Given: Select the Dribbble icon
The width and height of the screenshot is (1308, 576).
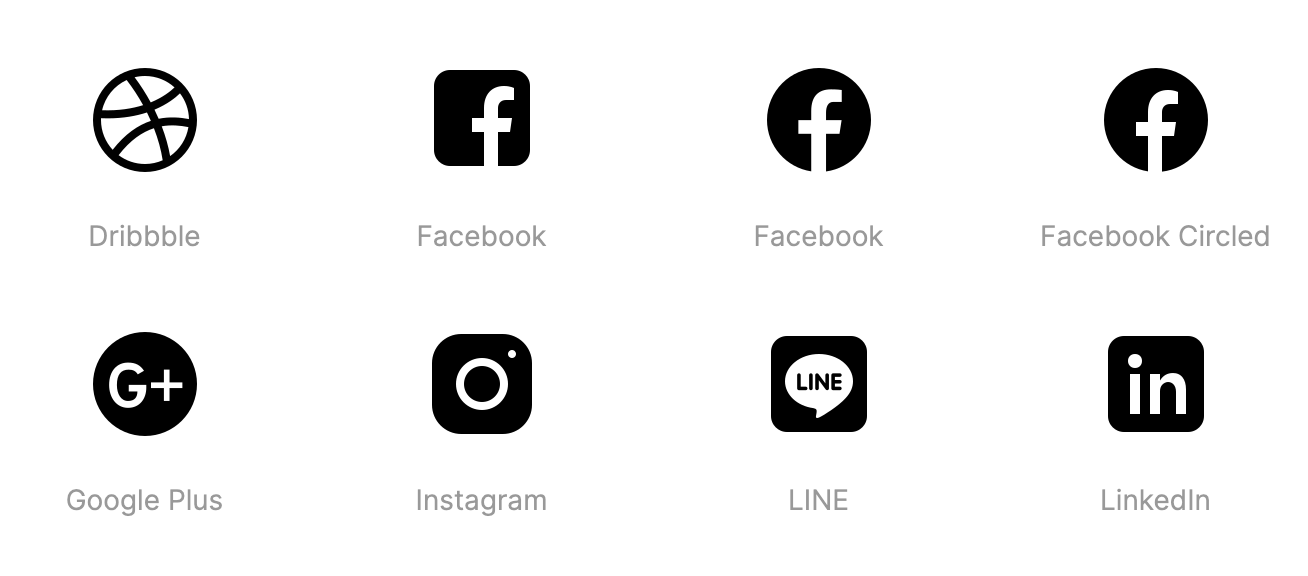Looking at the screenshot, I should click(145, 120).
